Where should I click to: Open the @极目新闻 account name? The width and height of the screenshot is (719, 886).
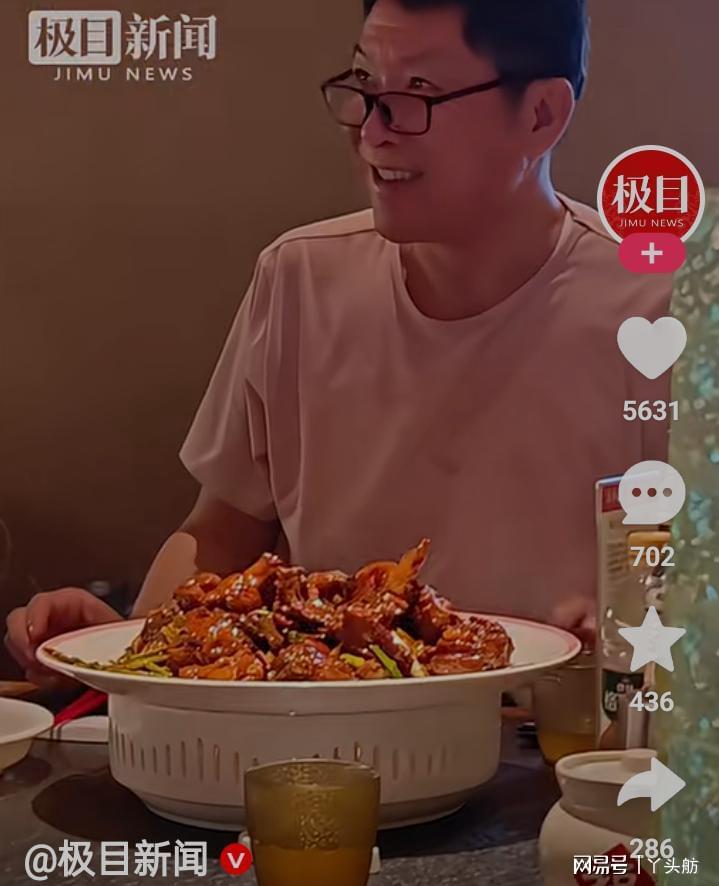tap(117, 860)
